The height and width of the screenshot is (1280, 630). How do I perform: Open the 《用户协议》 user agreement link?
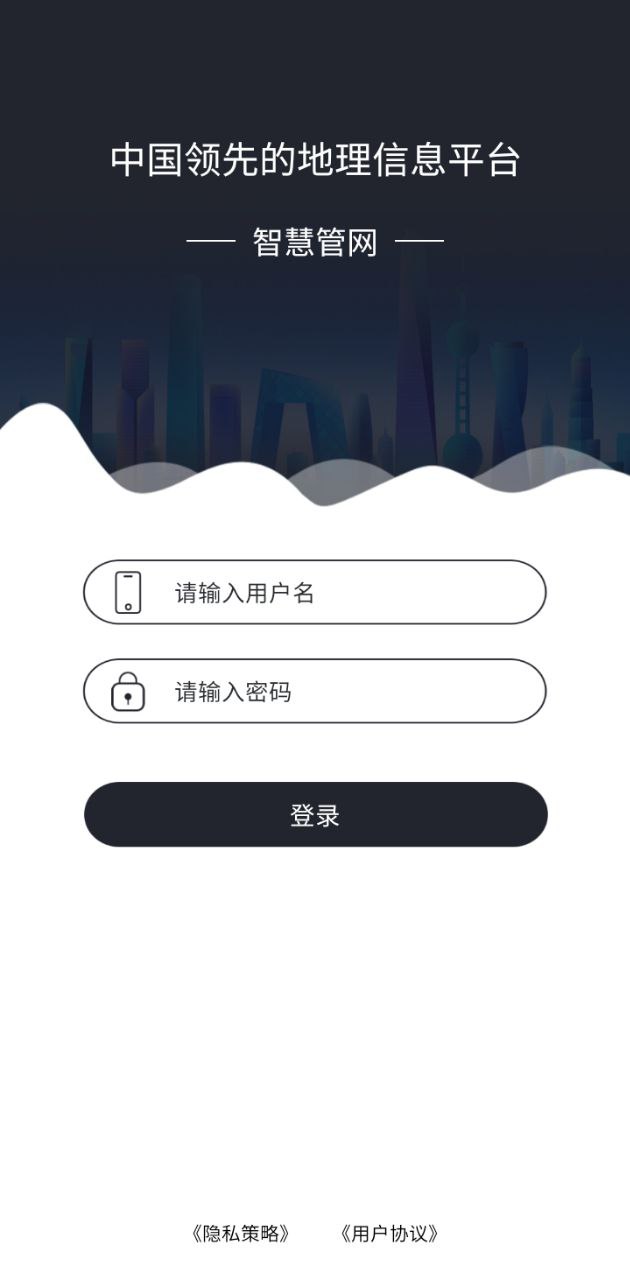(x=389, y=1233)
